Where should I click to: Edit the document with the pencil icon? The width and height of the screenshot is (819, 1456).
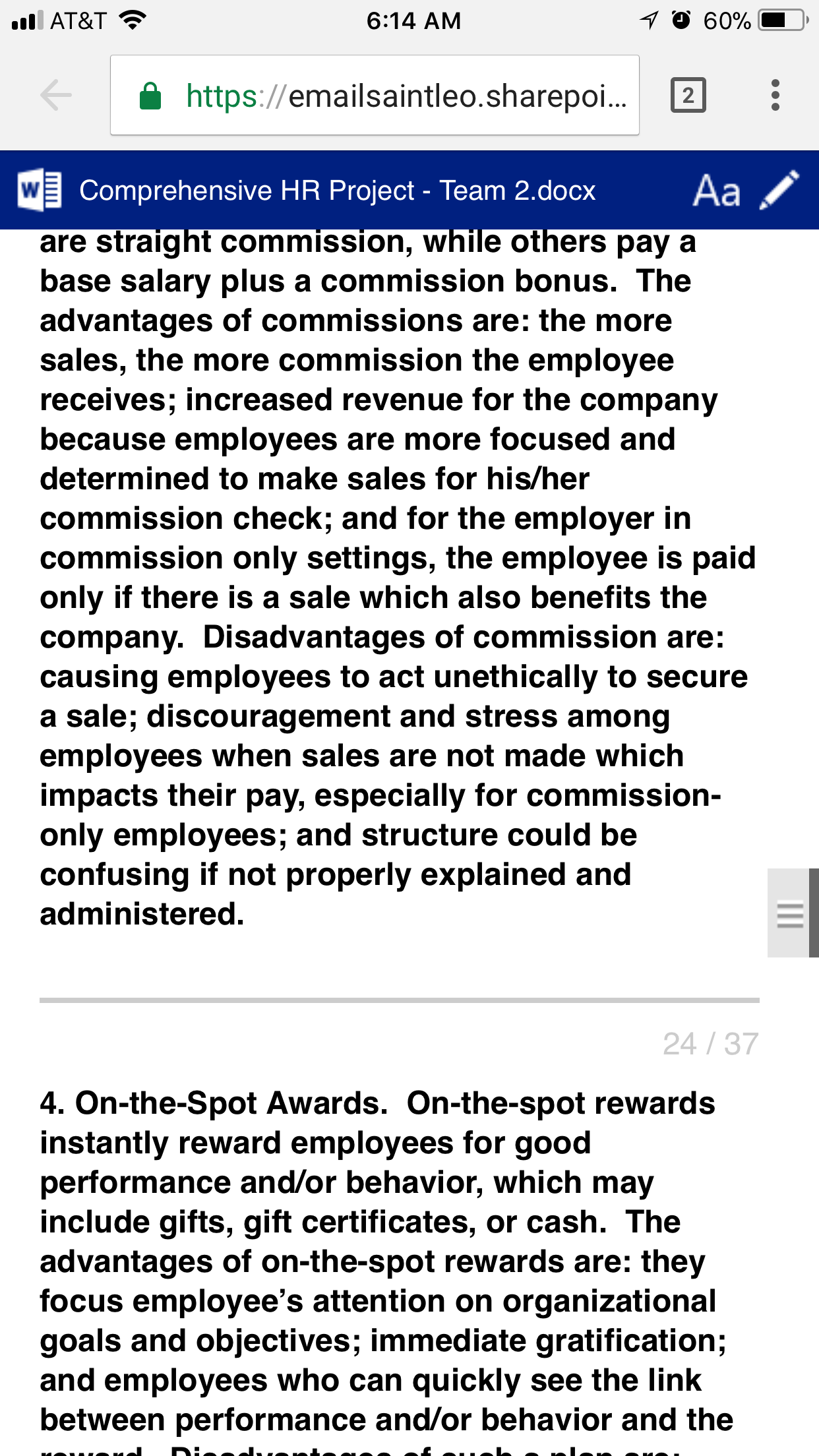click(x=779, y=190)
